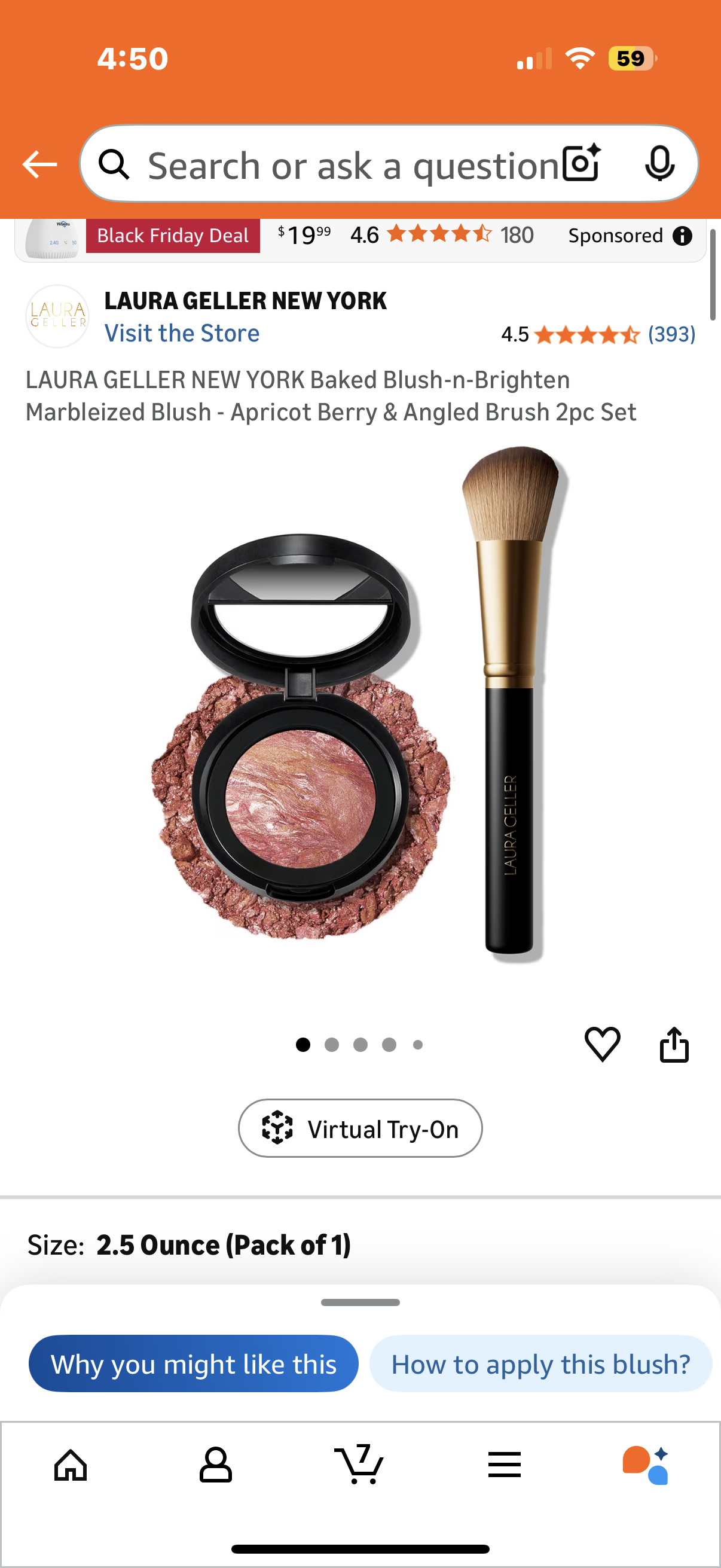Open the hamburger menu in bottom bar
The width and height of the screenshot is (721, 1568).
[505, 1465]
